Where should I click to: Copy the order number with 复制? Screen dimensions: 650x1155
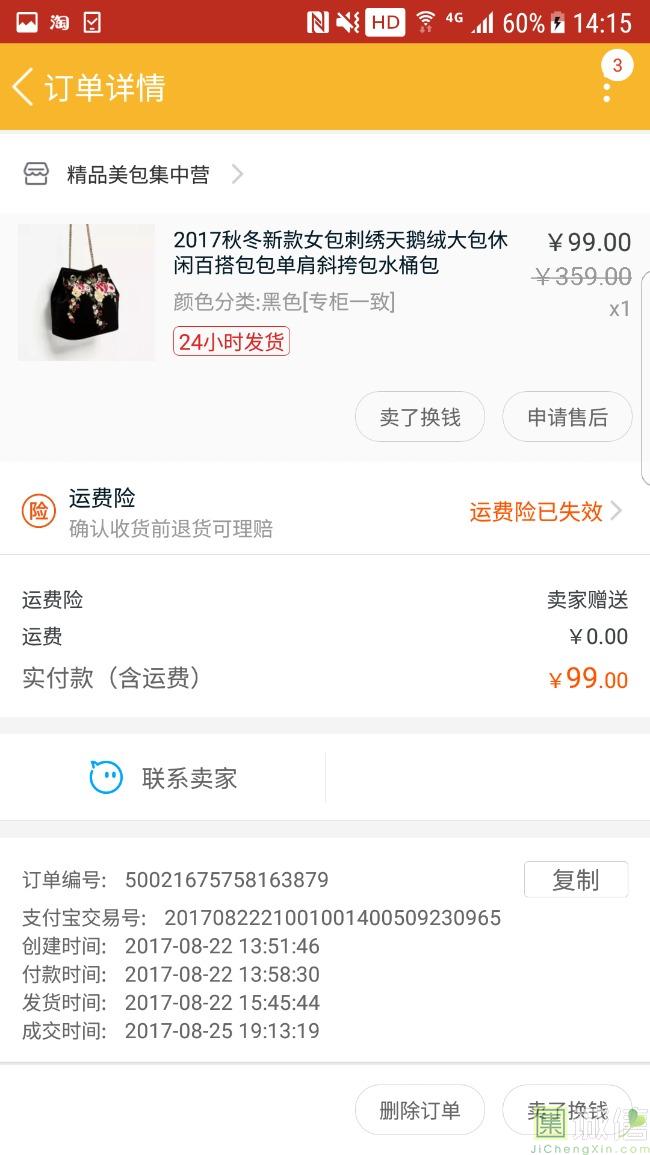point(575,880)
